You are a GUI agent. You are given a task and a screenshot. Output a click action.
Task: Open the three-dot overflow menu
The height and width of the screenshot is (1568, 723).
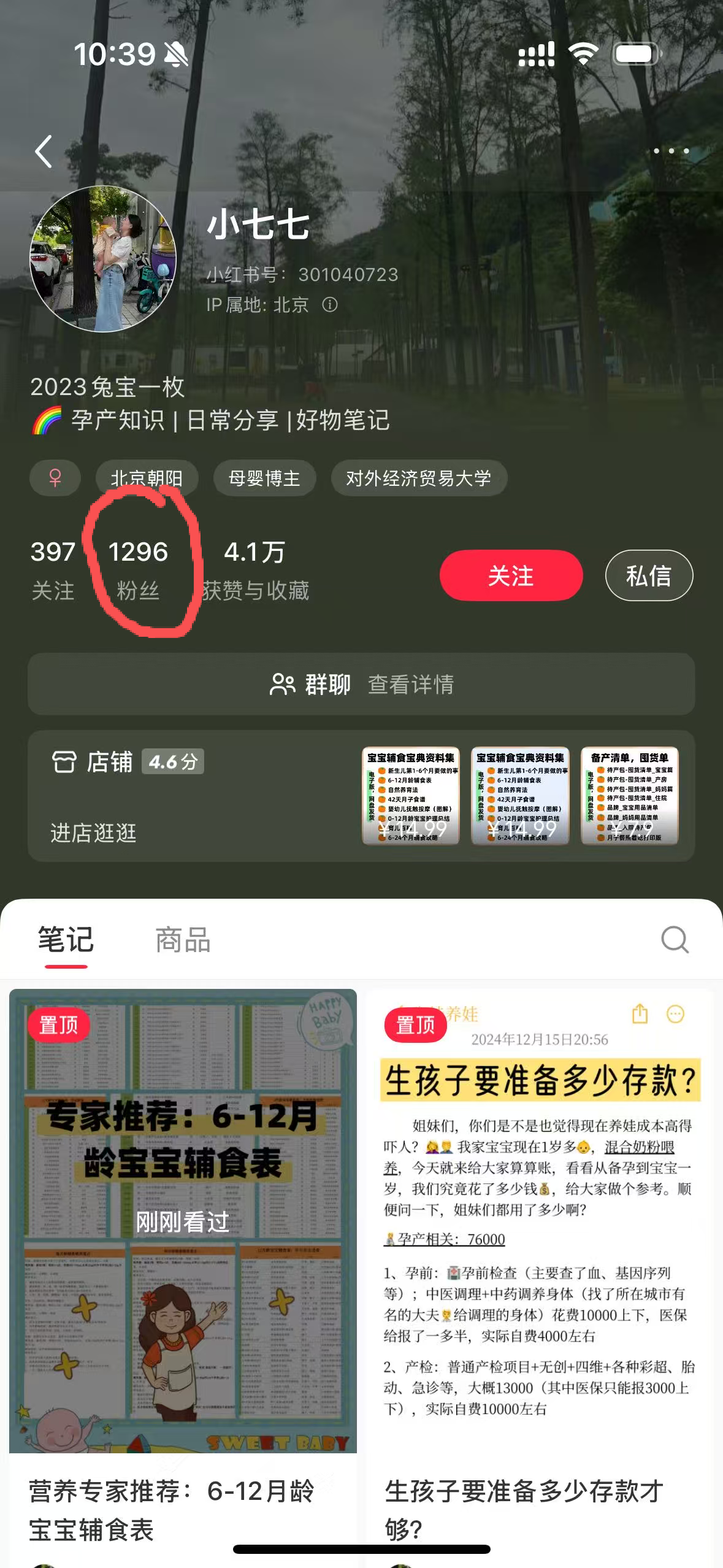(x=671, y=151)
